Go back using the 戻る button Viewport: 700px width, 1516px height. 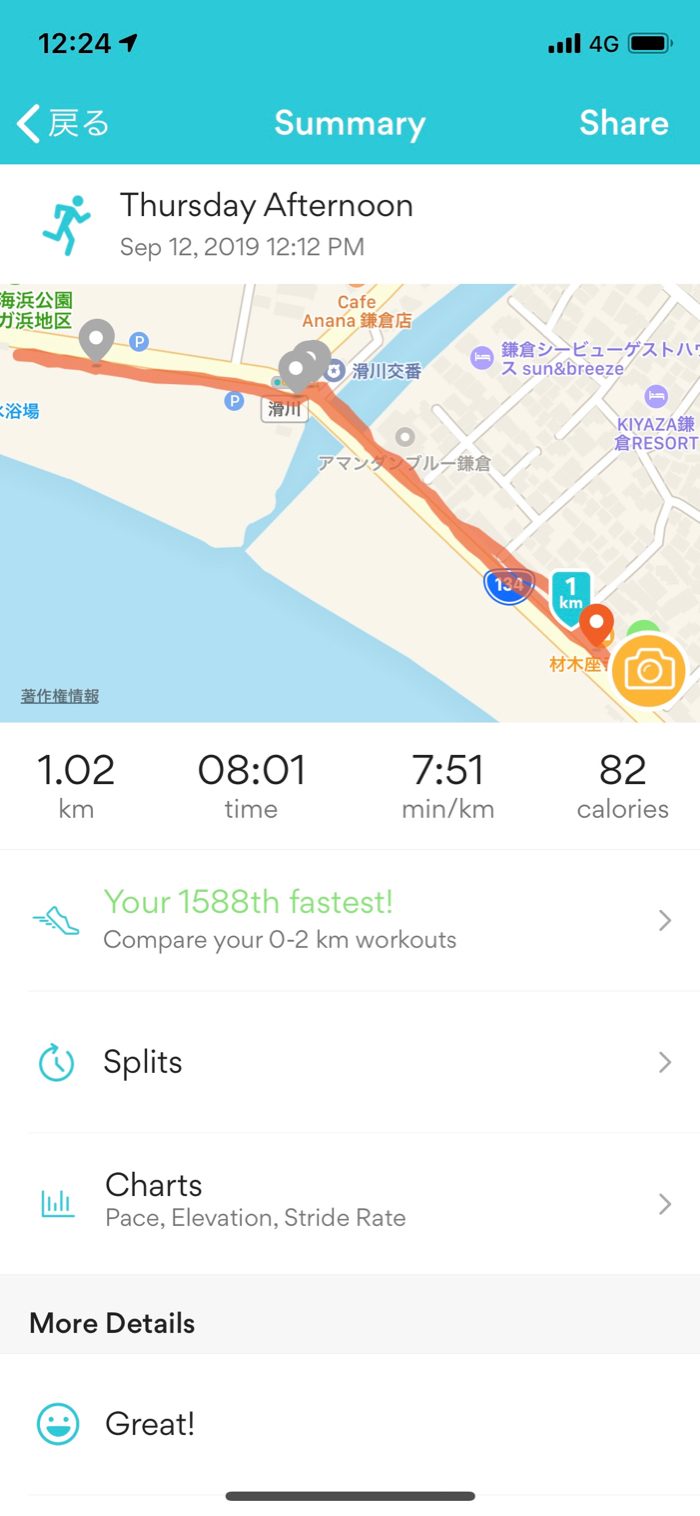pos(63,124)
